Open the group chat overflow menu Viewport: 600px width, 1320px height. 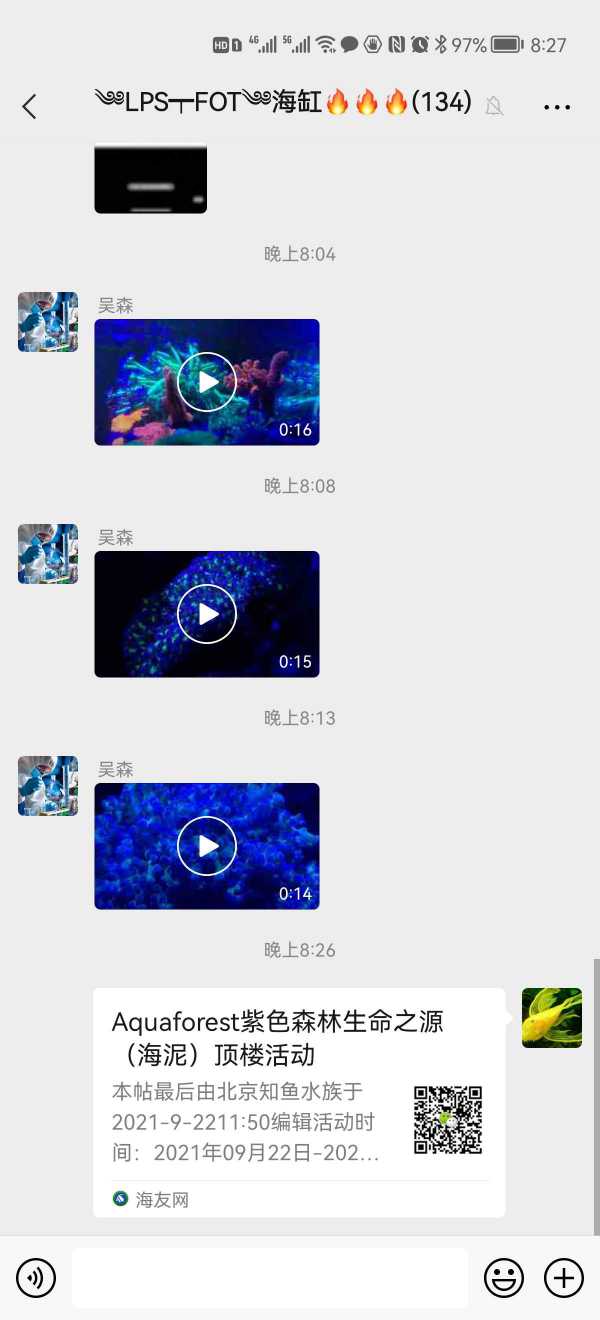[556, 106]
